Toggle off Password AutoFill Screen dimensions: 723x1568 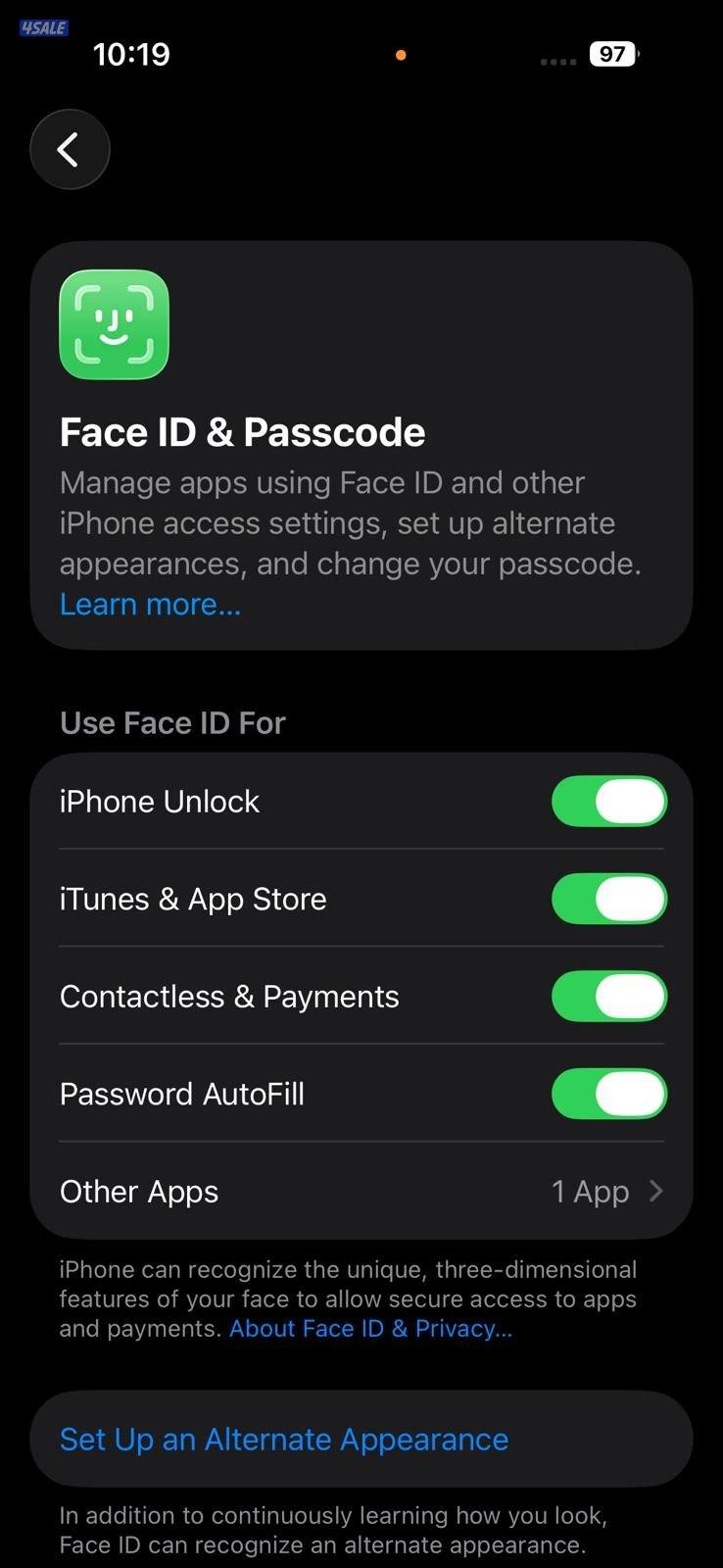609,1094
